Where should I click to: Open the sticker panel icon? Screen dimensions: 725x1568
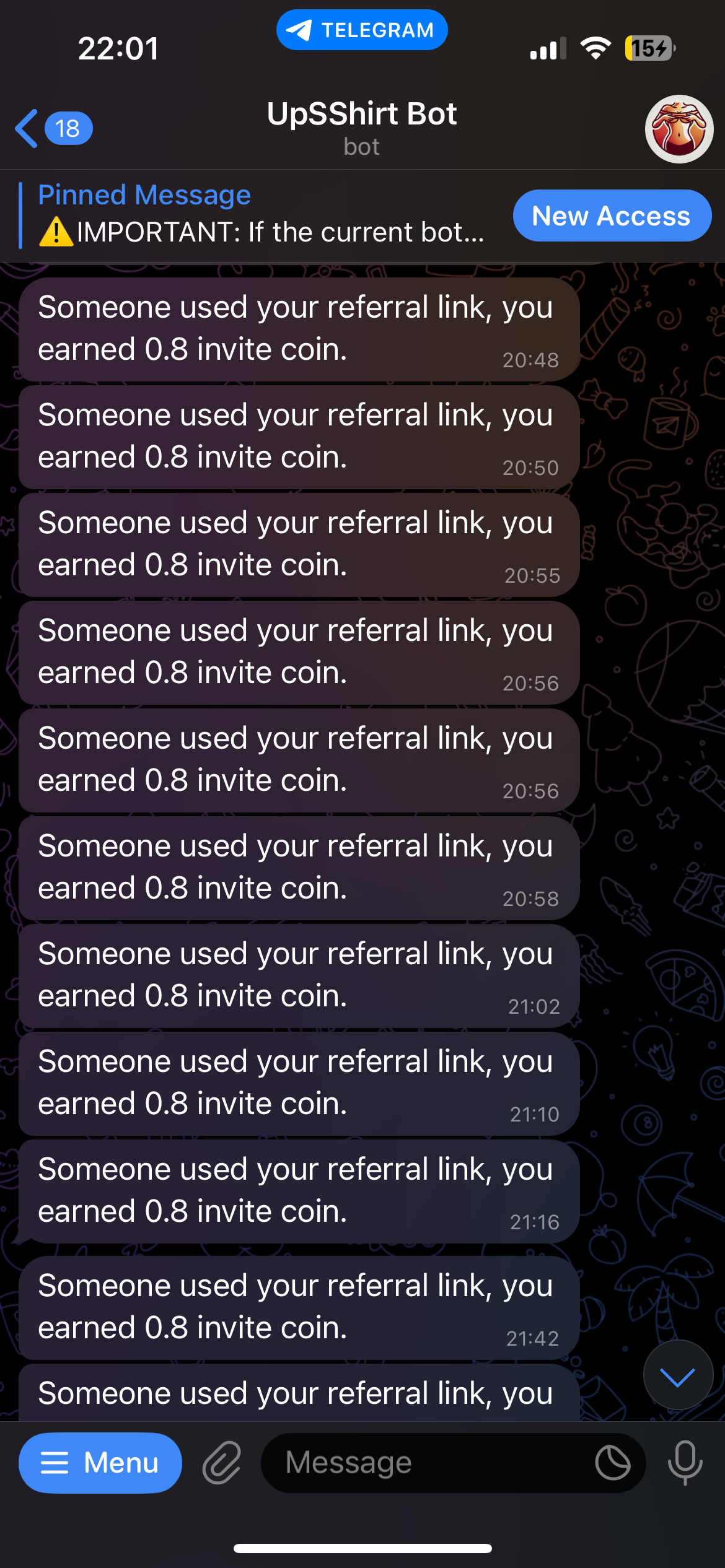pos(612,1463)
